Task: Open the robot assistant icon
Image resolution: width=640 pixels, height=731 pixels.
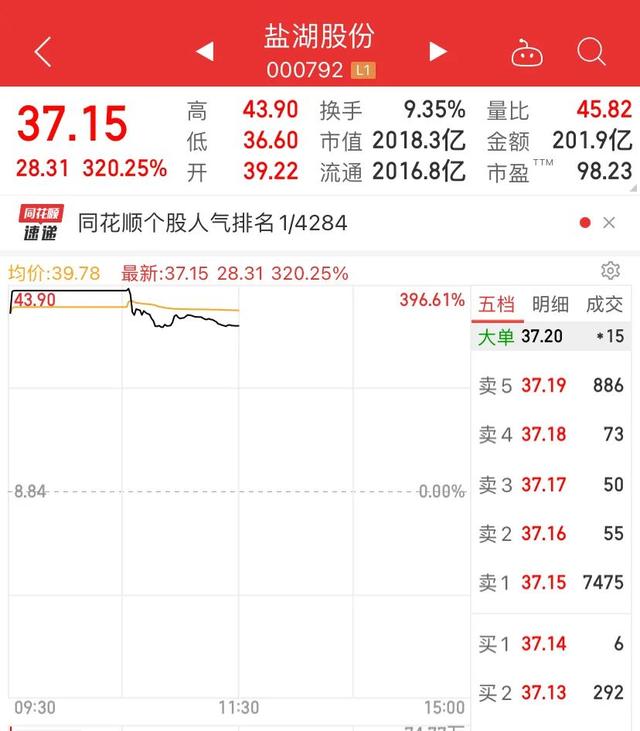Action: point(526,52)
